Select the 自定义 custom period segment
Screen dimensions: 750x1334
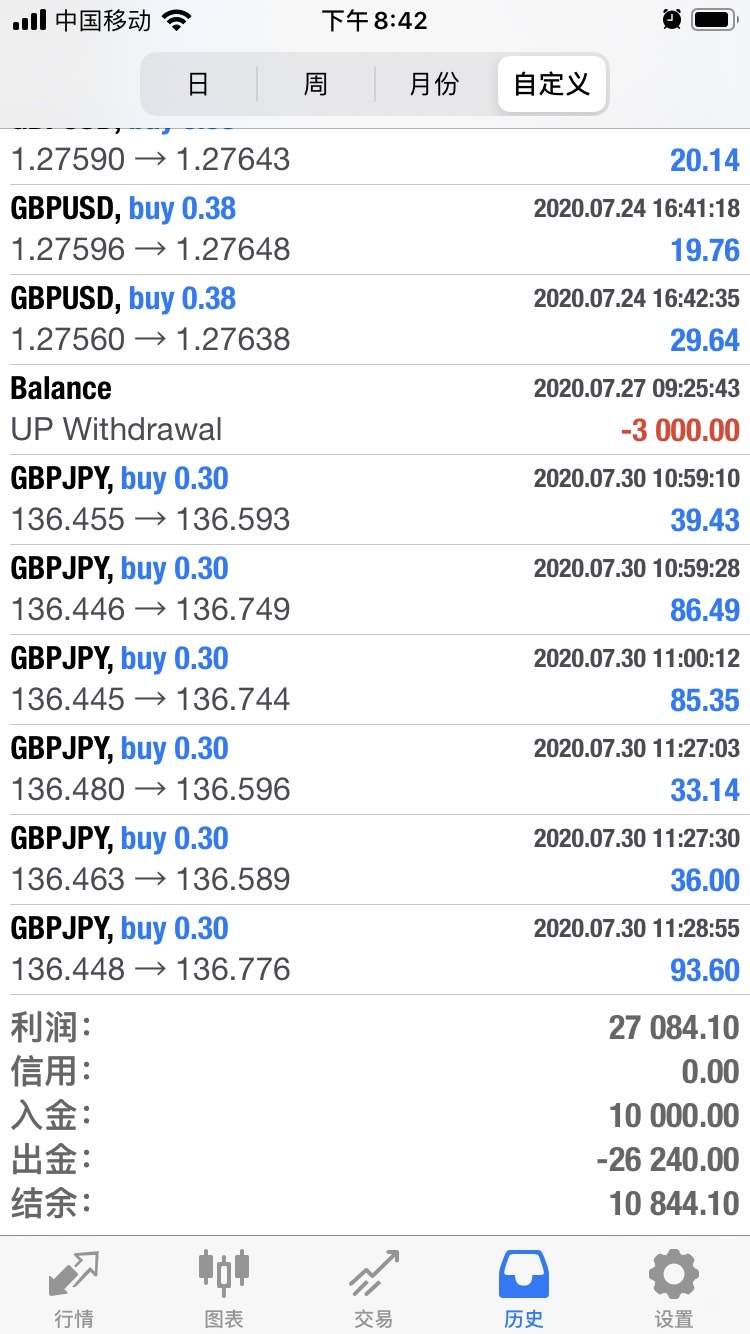(x=552, y=84)
